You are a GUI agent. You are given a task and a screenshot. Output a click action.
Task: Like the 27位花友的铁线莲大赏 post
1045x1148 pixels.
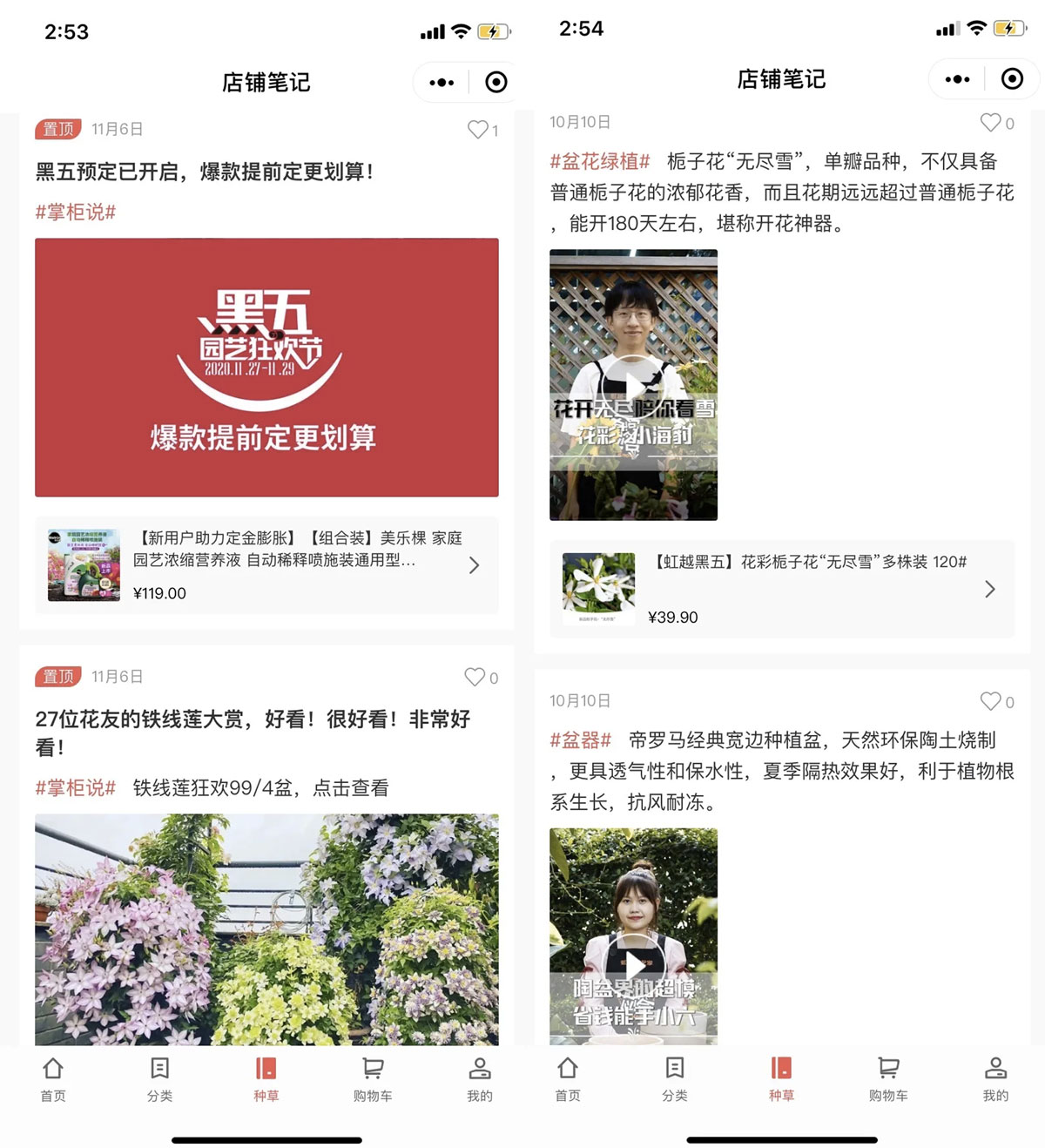tap(475, 677)
